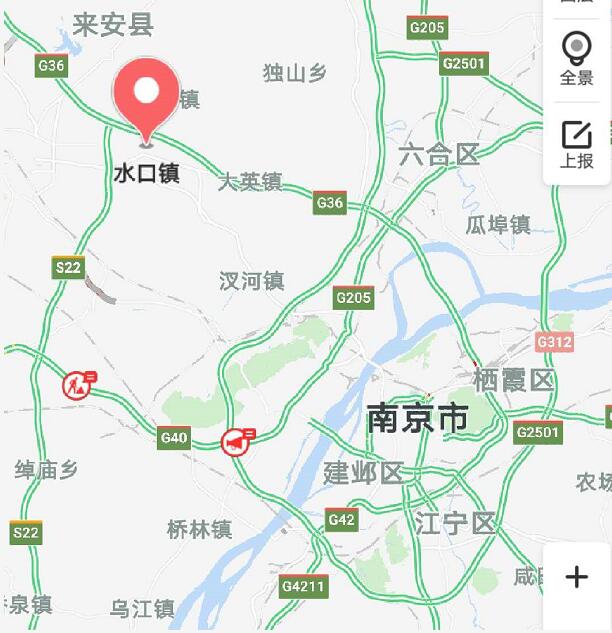Zoom in with the plus button
This screenshot has width=612, height=633.
point(576,577)
